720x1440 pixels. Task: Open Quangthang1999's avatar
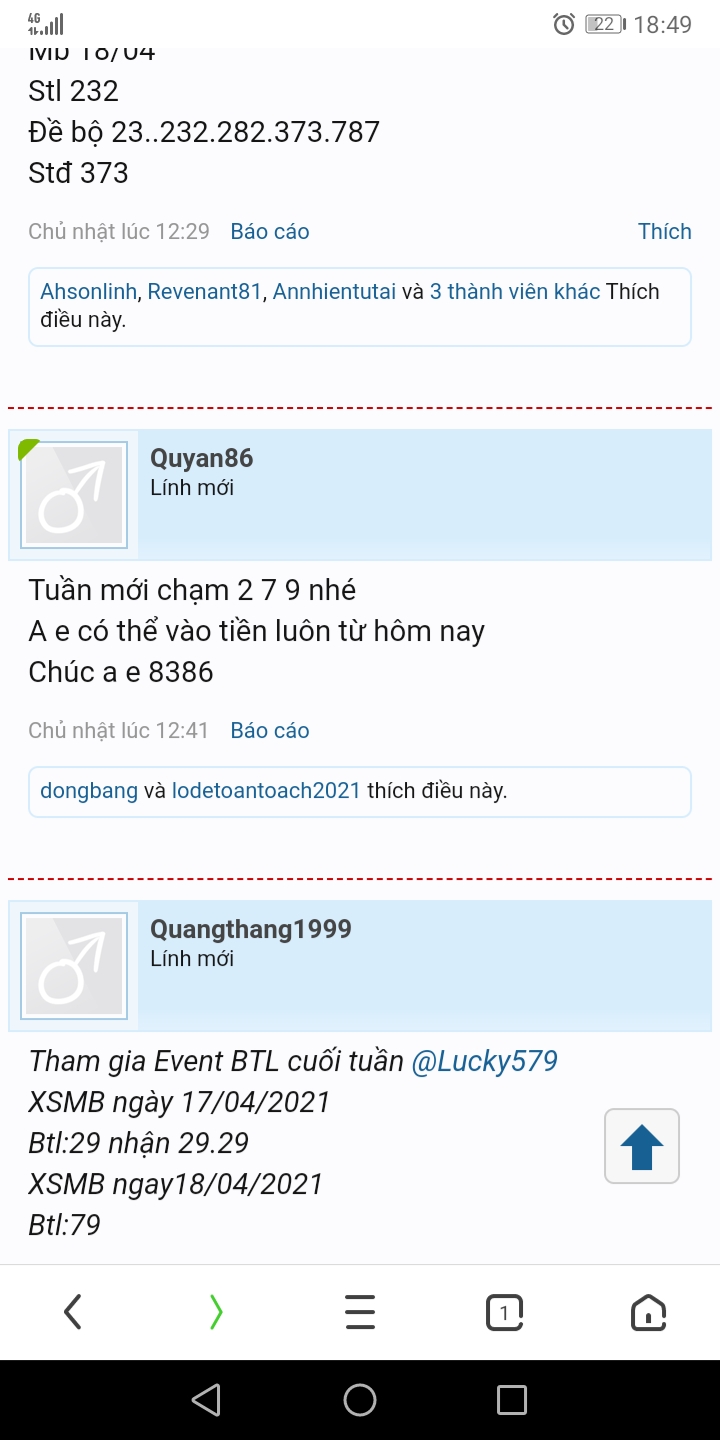[x=75, y=966]
